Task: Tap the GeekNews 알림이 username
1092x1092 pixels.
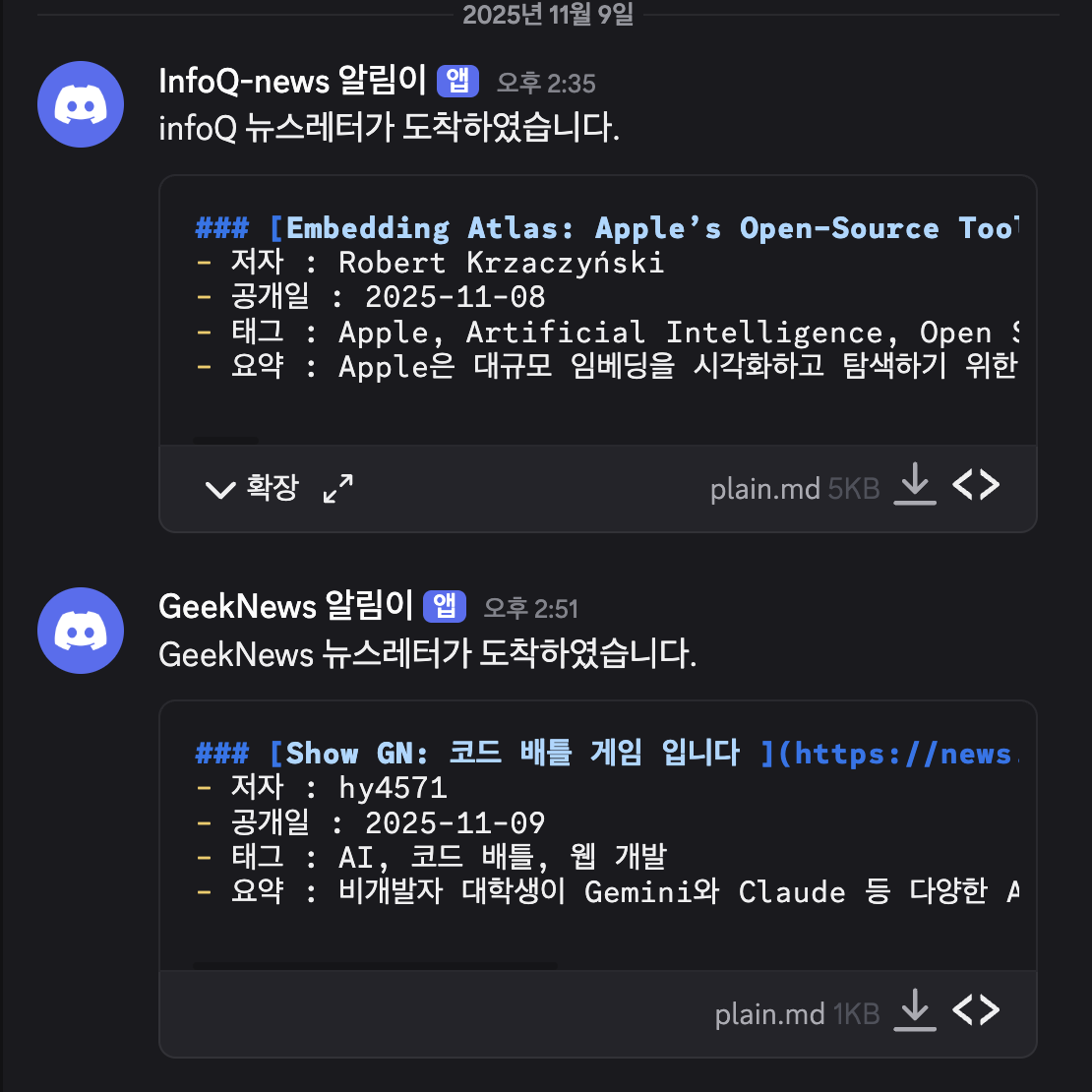Action: 285,607
